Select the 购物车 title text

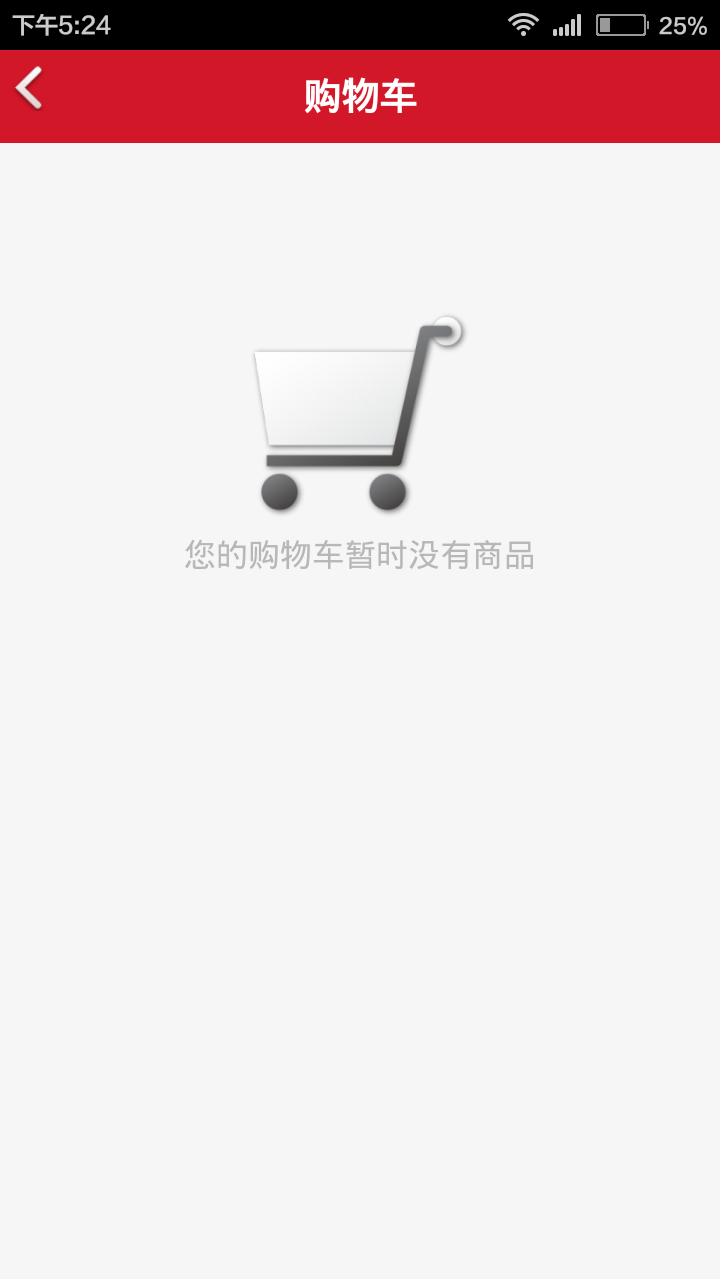pos(360,94)
